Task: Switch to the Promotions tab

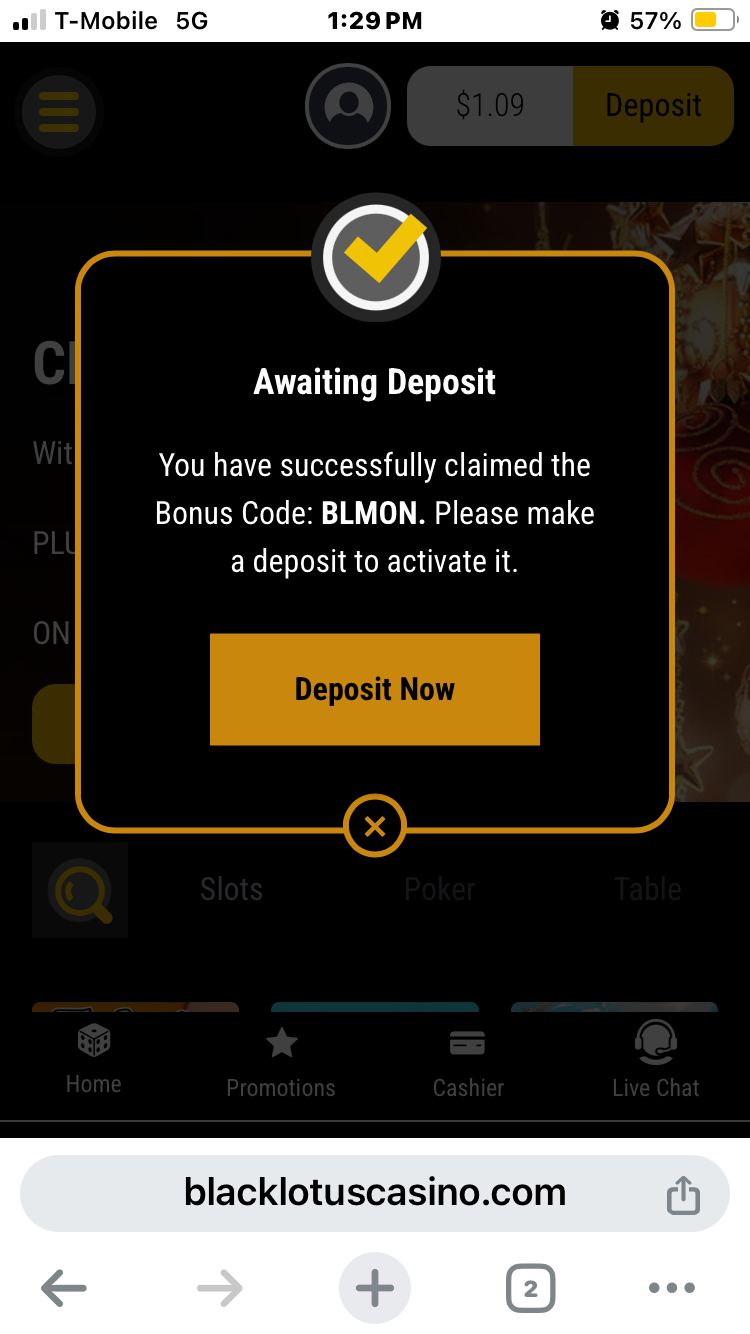Action: [x=281, y=1063]
